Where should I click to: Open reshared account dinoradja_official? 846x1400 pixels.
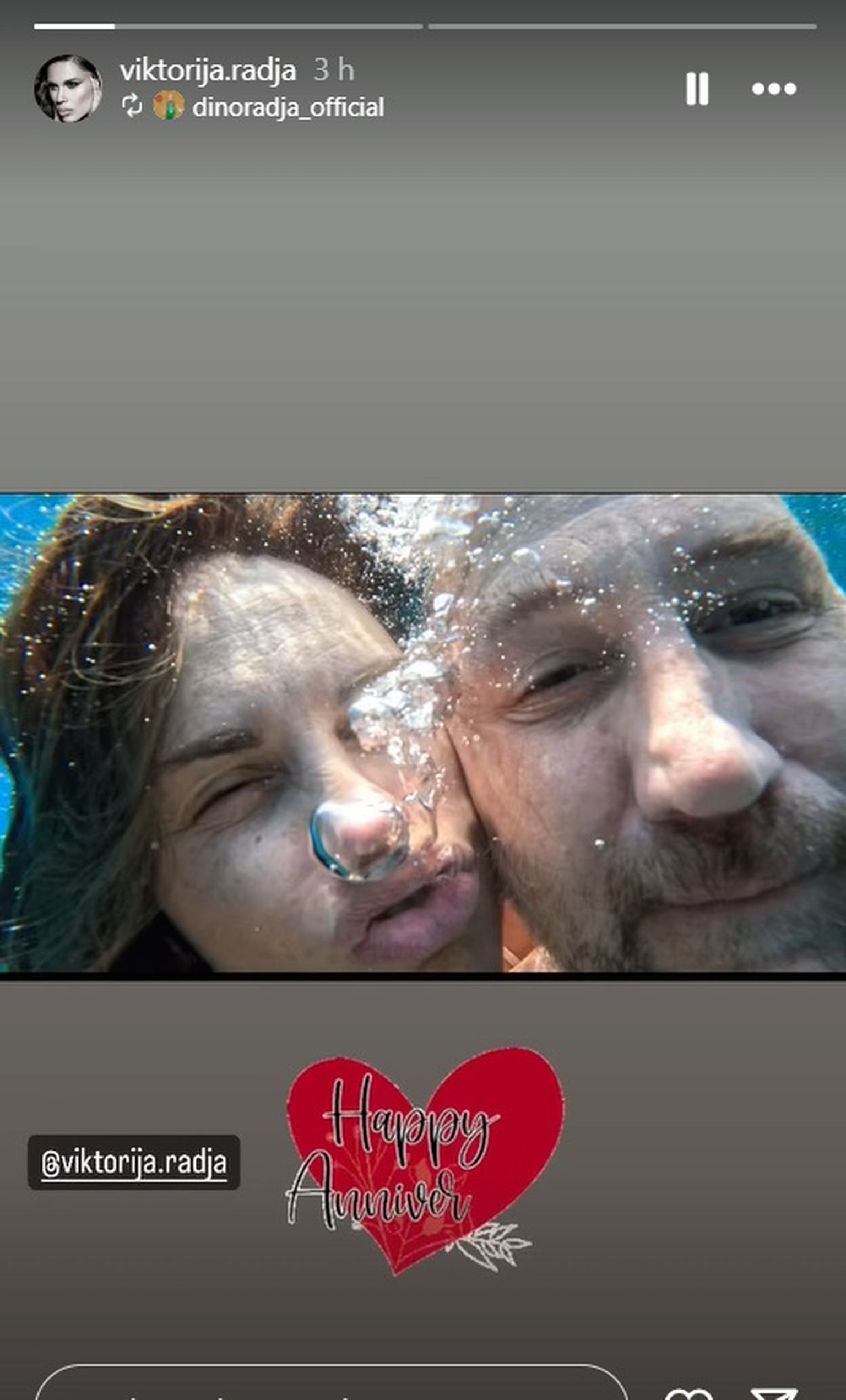[x=288, y=107]
